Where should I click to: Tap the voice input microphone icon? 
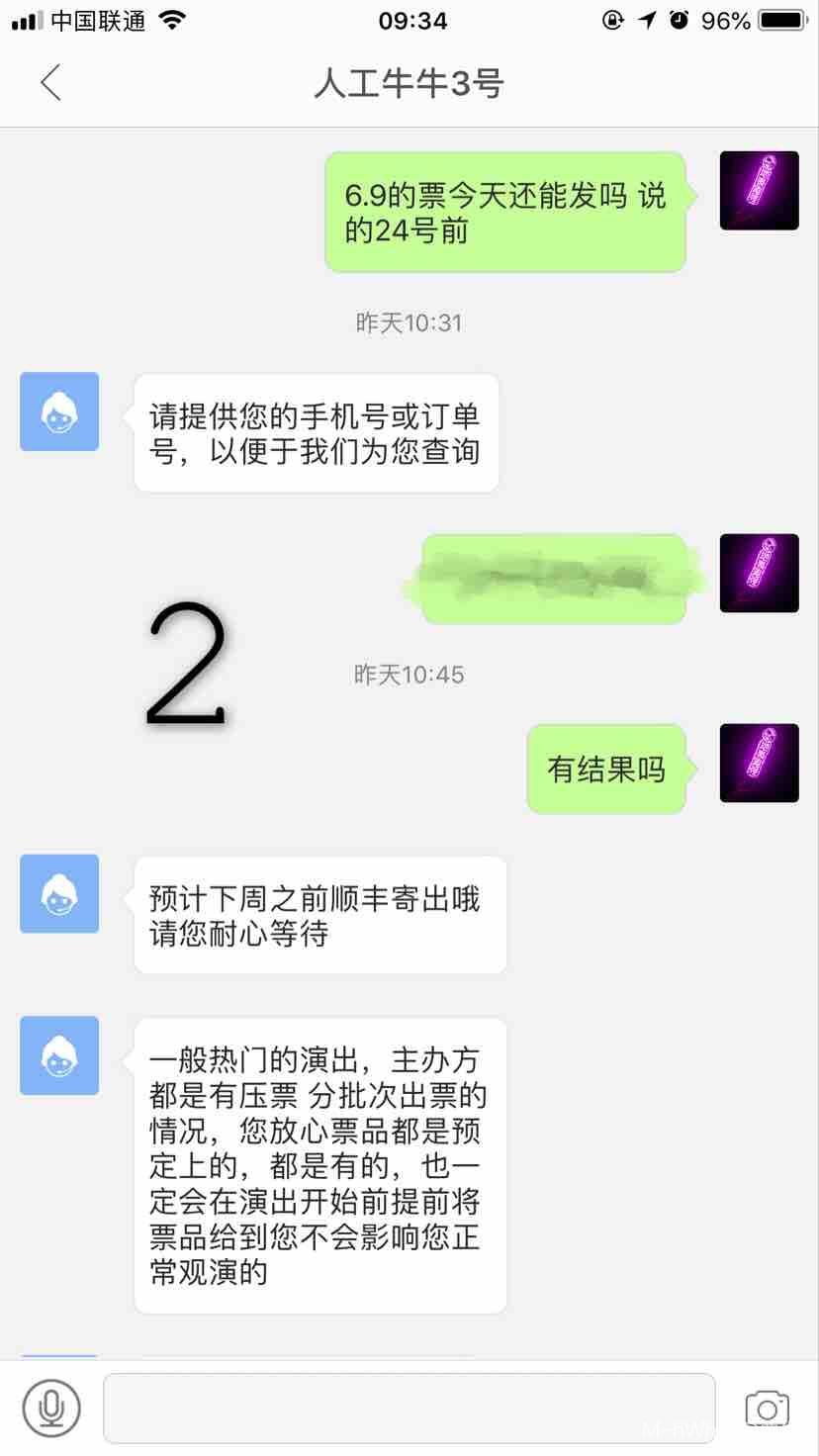coord(51,1408)
